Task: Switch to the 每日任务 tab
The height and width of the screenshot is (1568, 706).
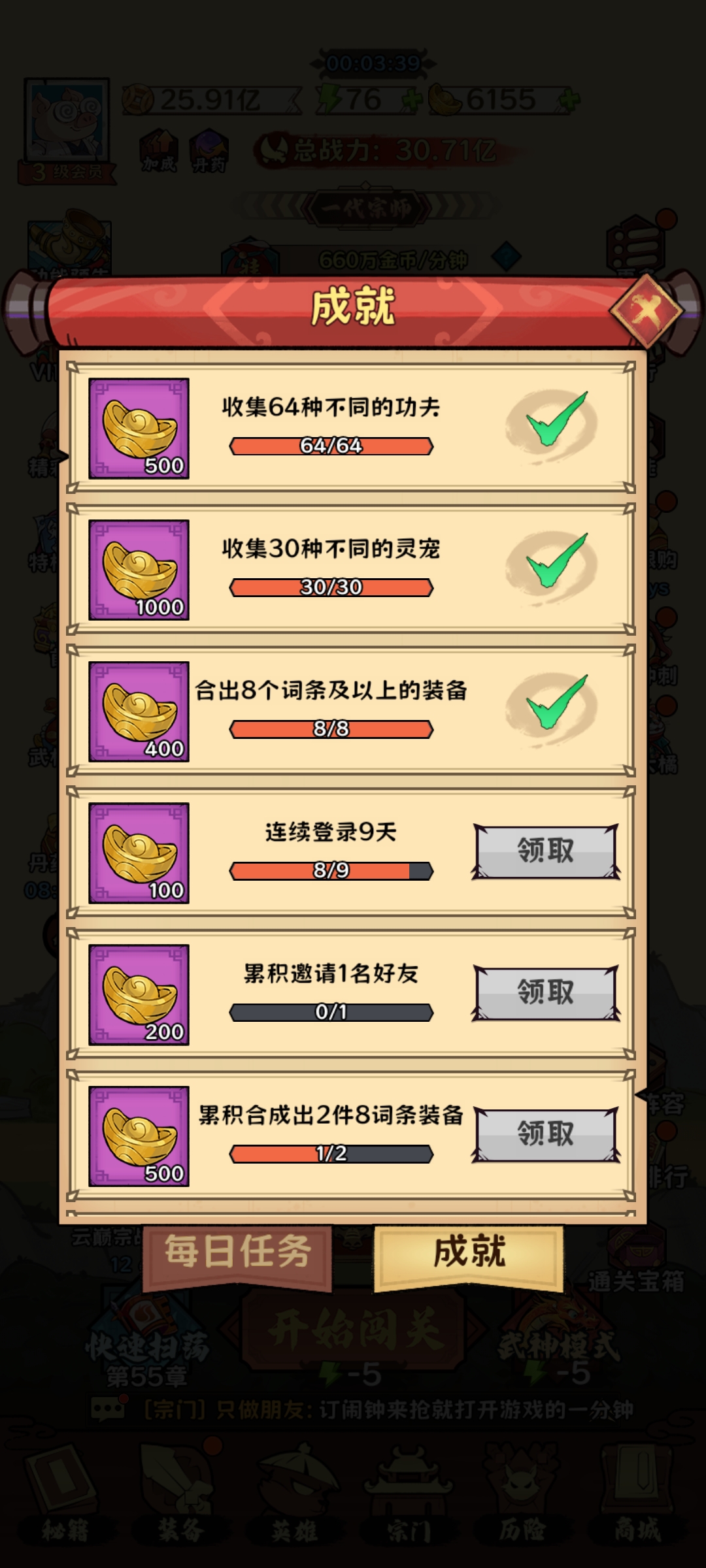Action: tap(237, 1253)
